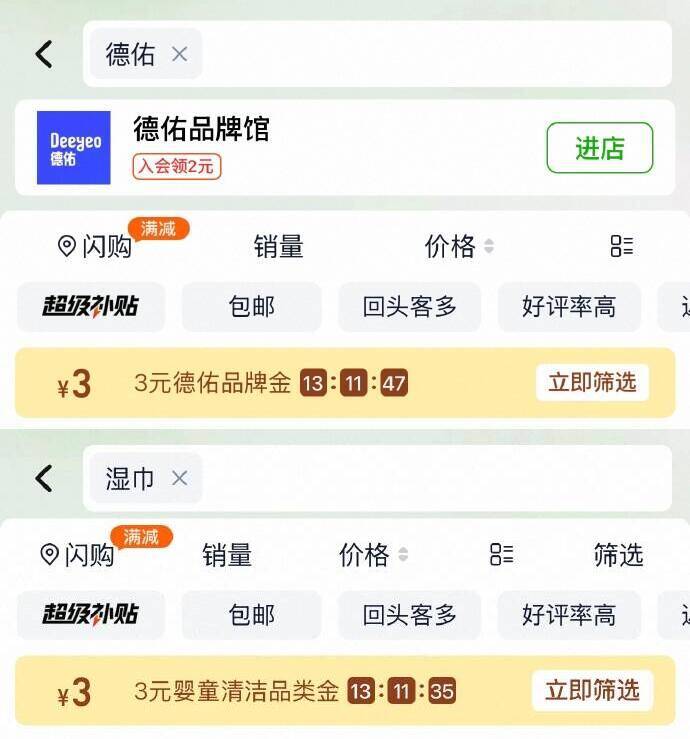The width and height of the screenshot is (690, 739).
Task: Tap the search field containing 湿巾
Action: (430, 478)
